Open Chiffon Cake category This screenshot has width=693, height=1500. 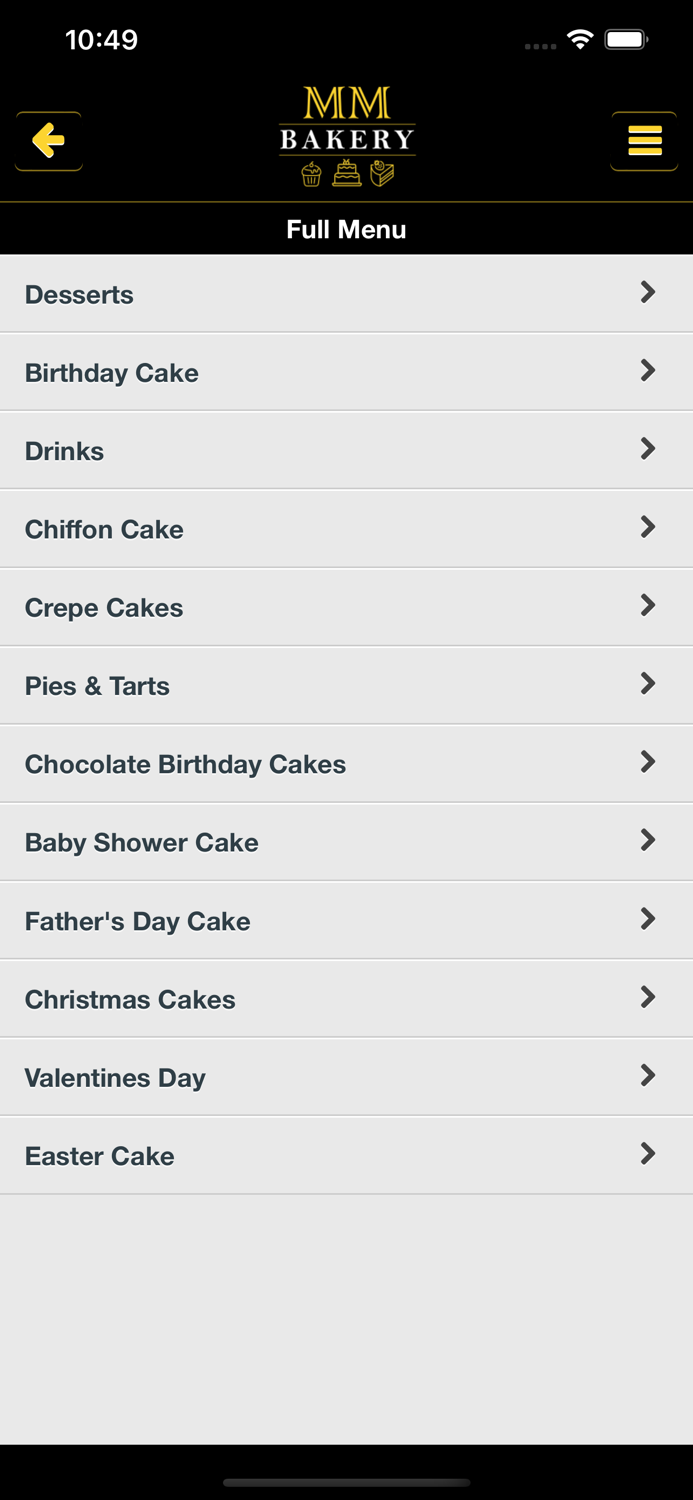pos(346,529)
